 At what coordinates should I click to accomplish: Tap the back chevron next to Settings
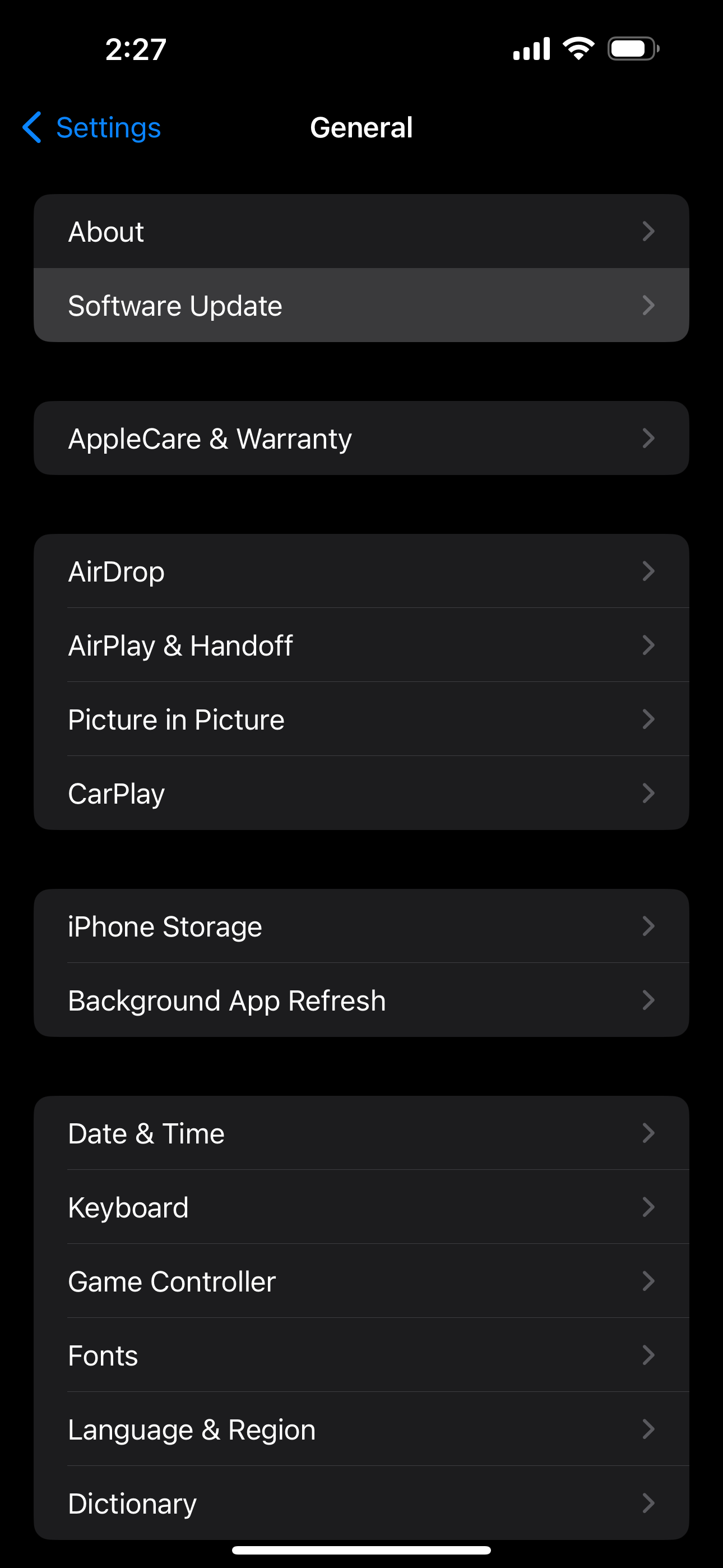click(33, 128)
